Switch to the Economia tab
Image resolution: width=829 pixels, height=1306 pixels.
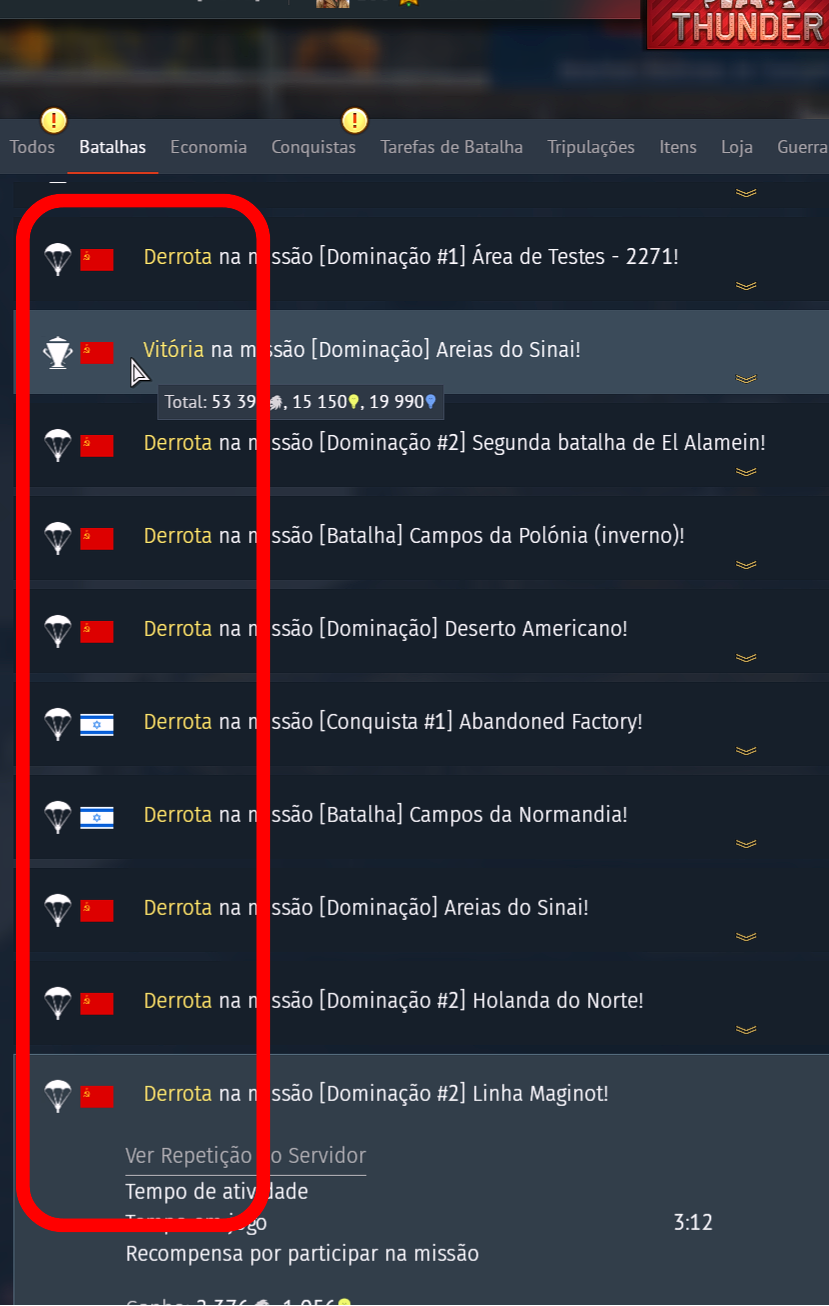(x=208, y=147)
